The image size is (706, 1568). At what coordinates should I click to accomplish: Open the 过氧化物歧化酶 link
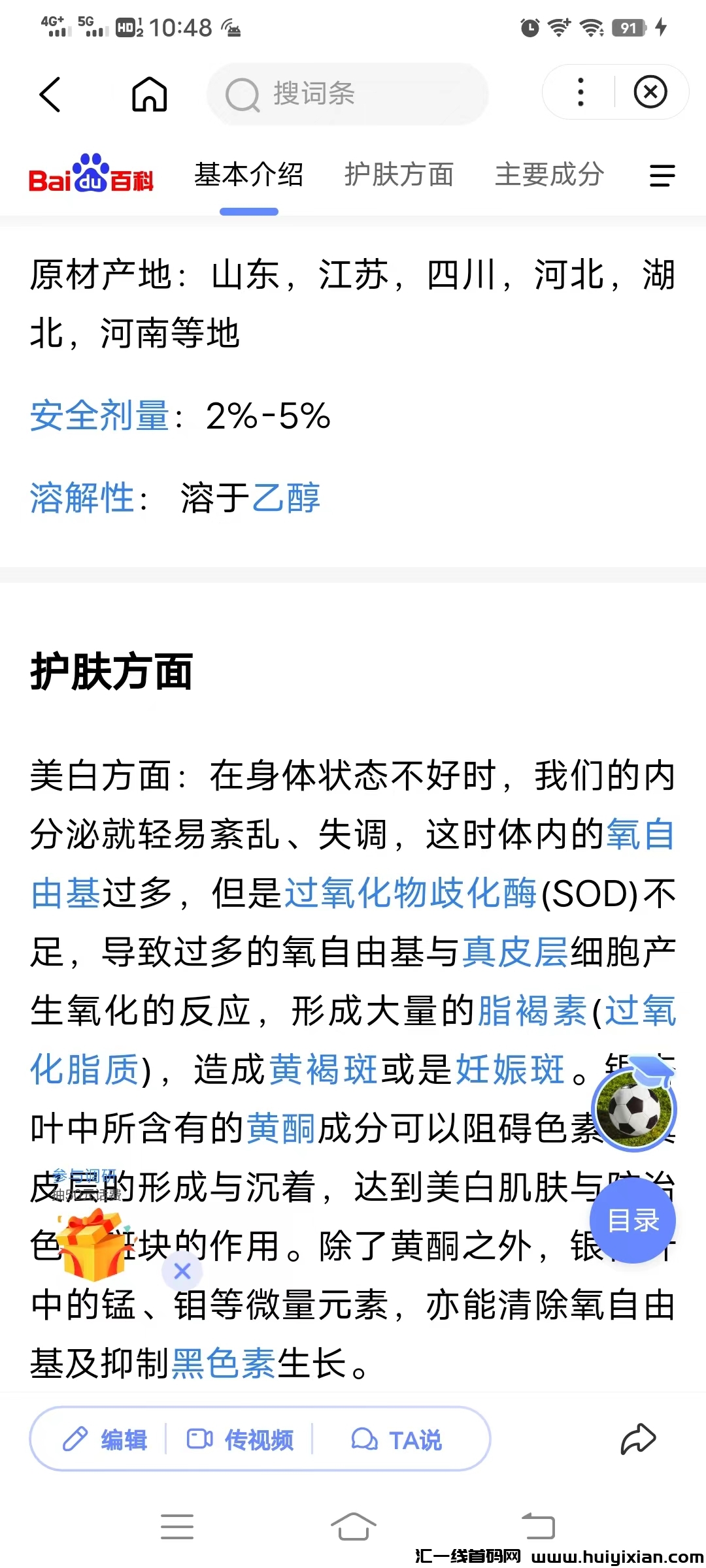pyautogui.click(x=411, y=893)
